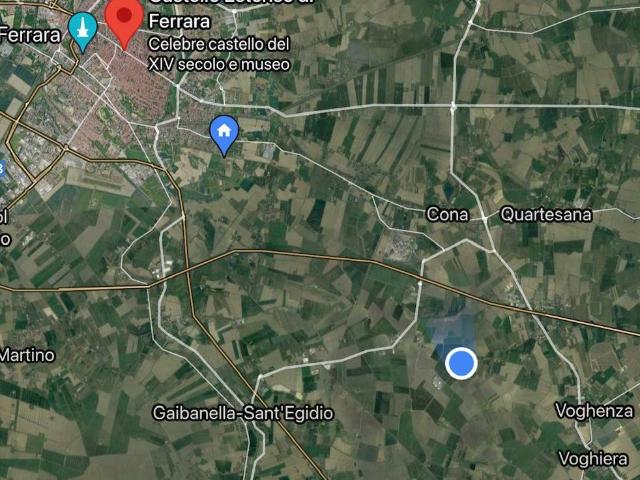Select the blue home marker
This screenshot has height=480, width=640.
click(224, 132)
